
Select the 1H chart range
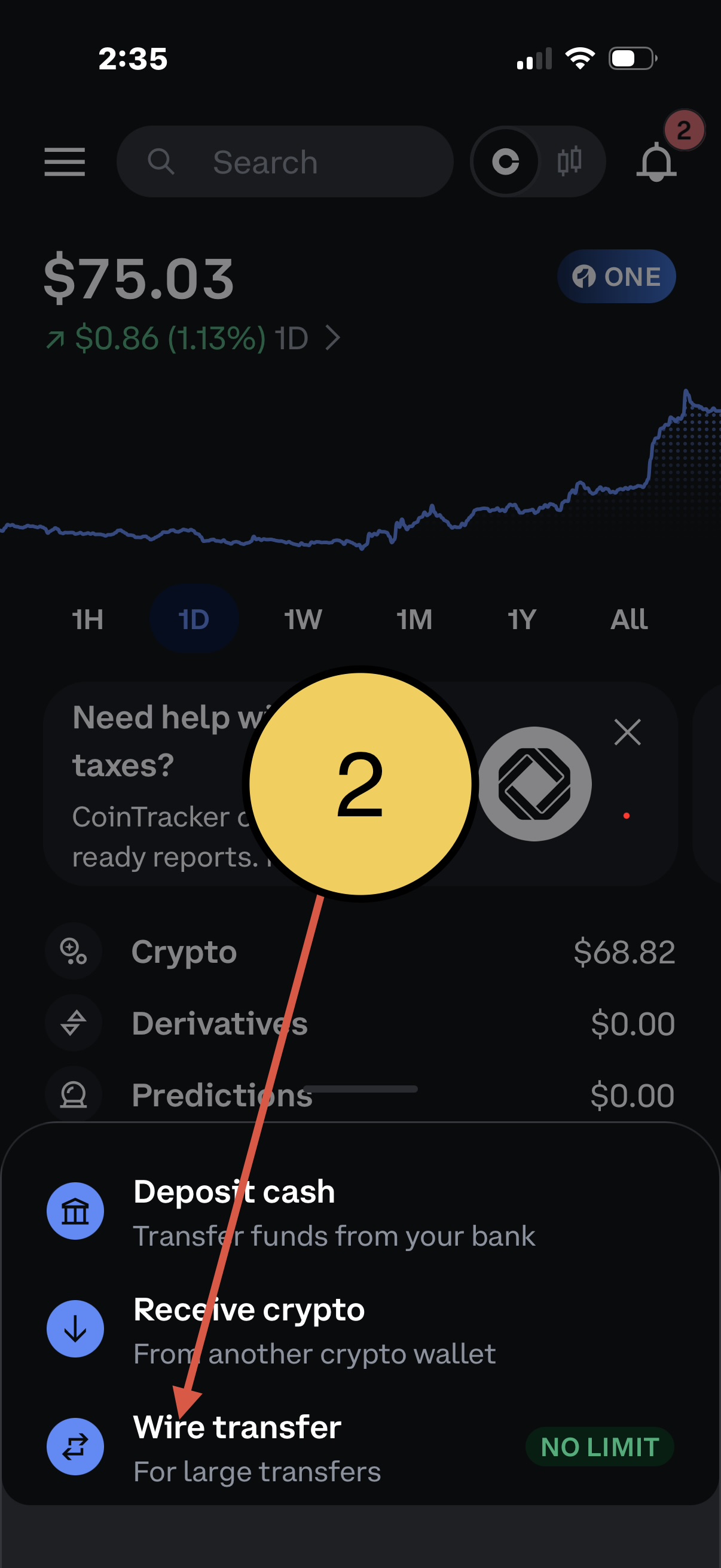pyautogui.click(x=88, y=620)
